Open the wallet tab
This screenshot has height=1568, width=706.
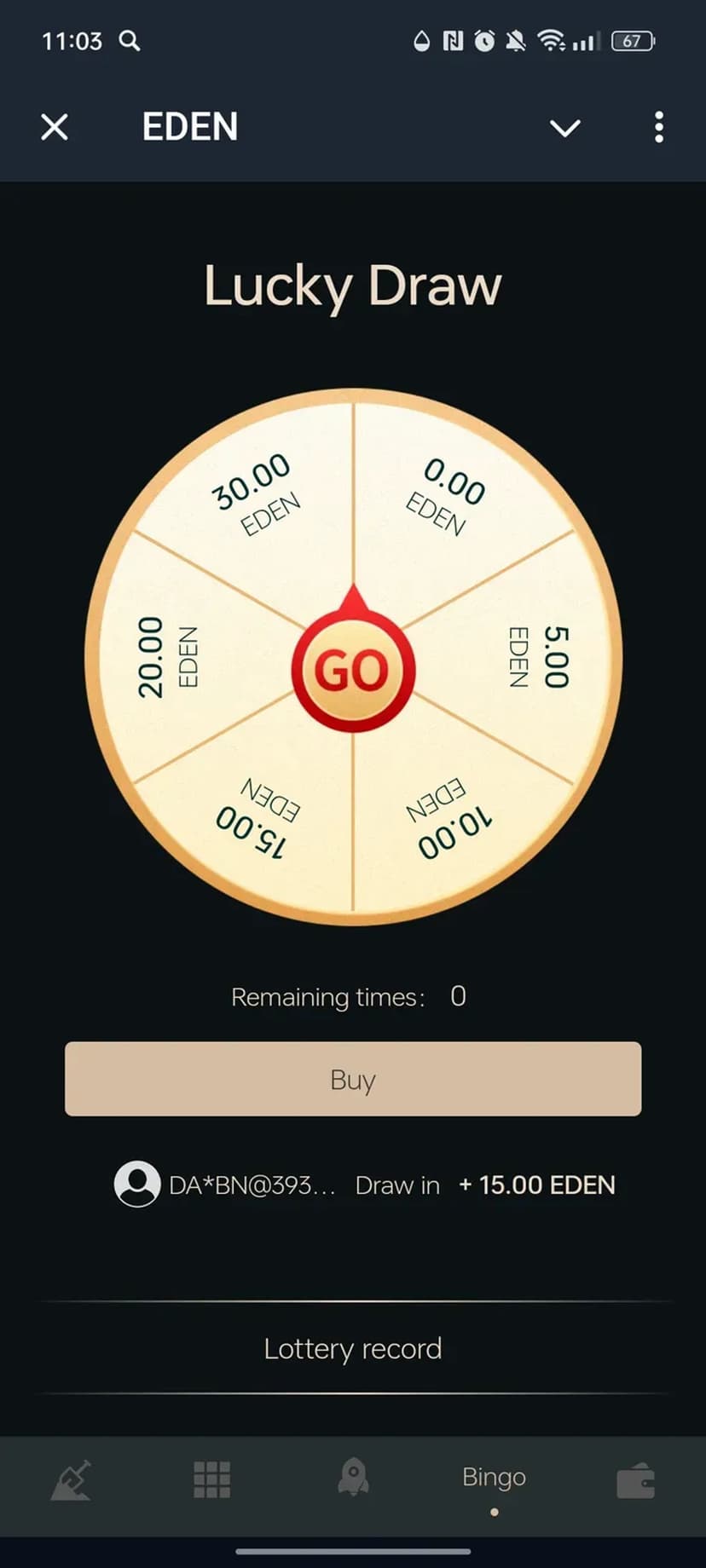635,1480
